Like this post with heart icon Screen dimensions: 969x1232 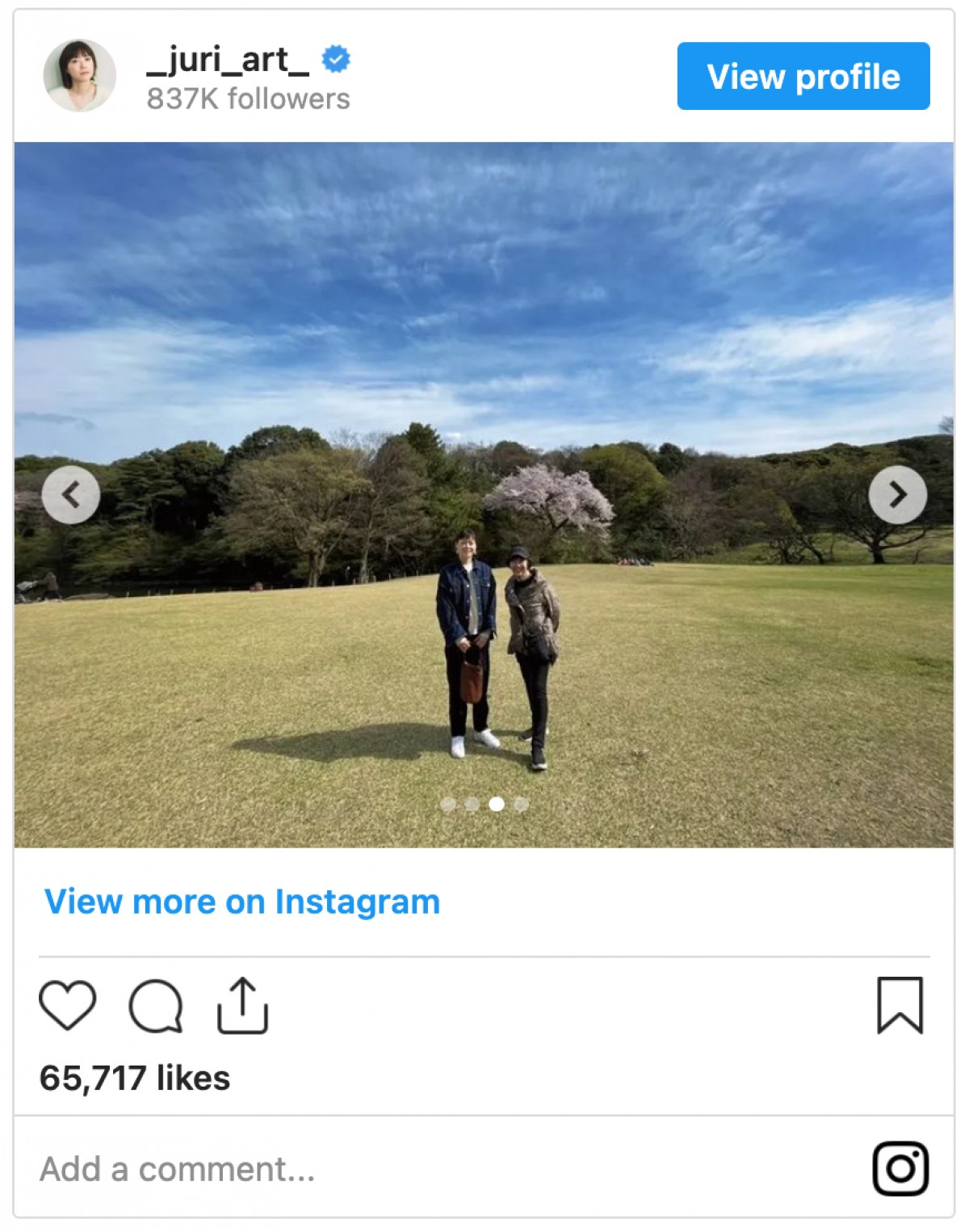point(68,1005)
